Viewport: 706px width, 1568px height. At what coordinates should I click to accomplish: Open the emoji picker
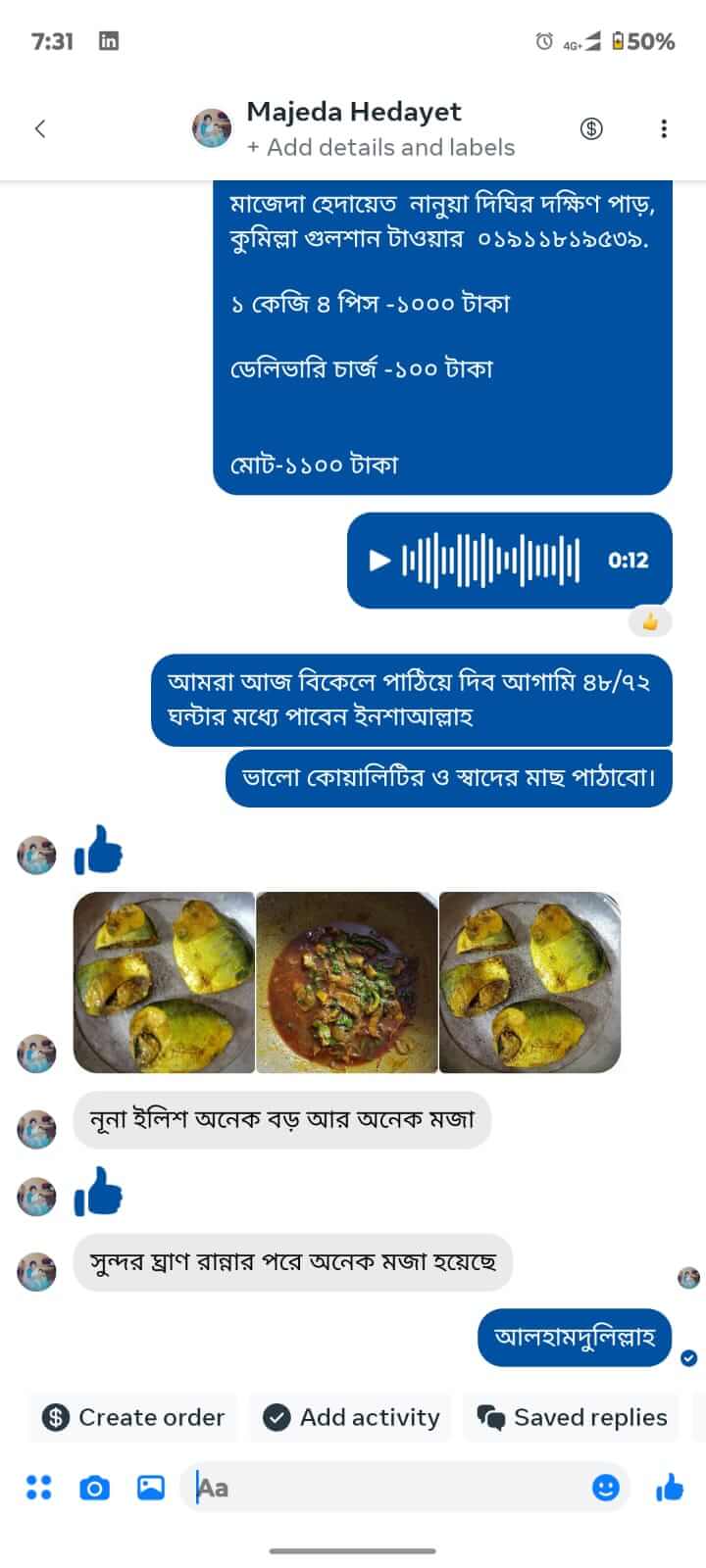pyautogui.click(x=606, y=1488)
